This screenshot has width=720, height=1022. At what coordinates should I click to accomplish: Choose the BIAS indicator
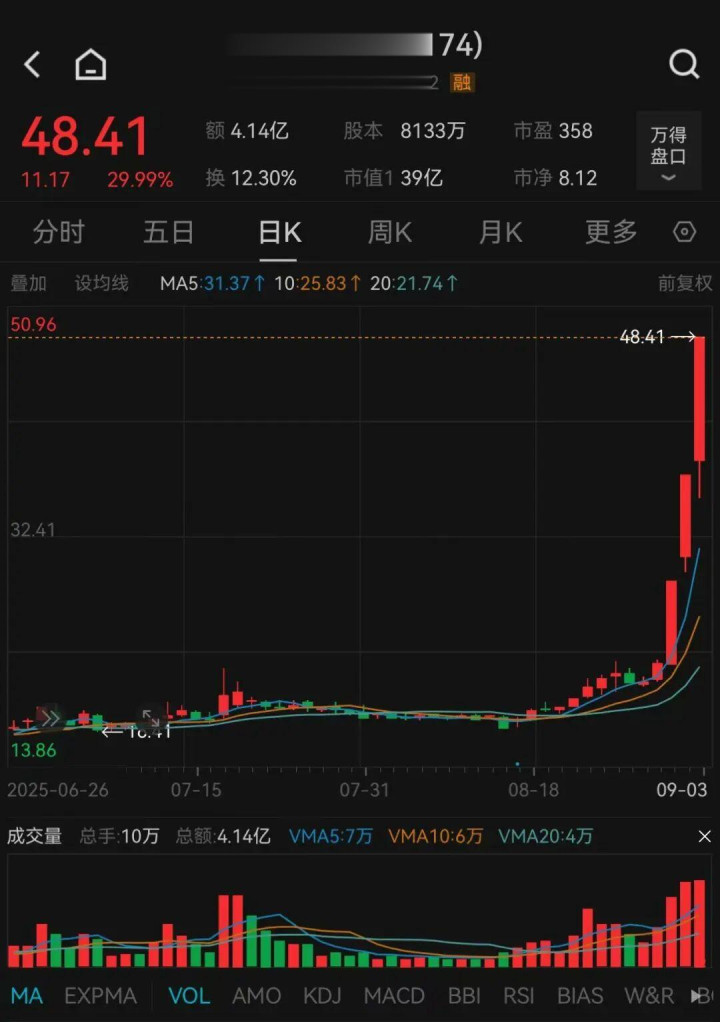point(580,996)
